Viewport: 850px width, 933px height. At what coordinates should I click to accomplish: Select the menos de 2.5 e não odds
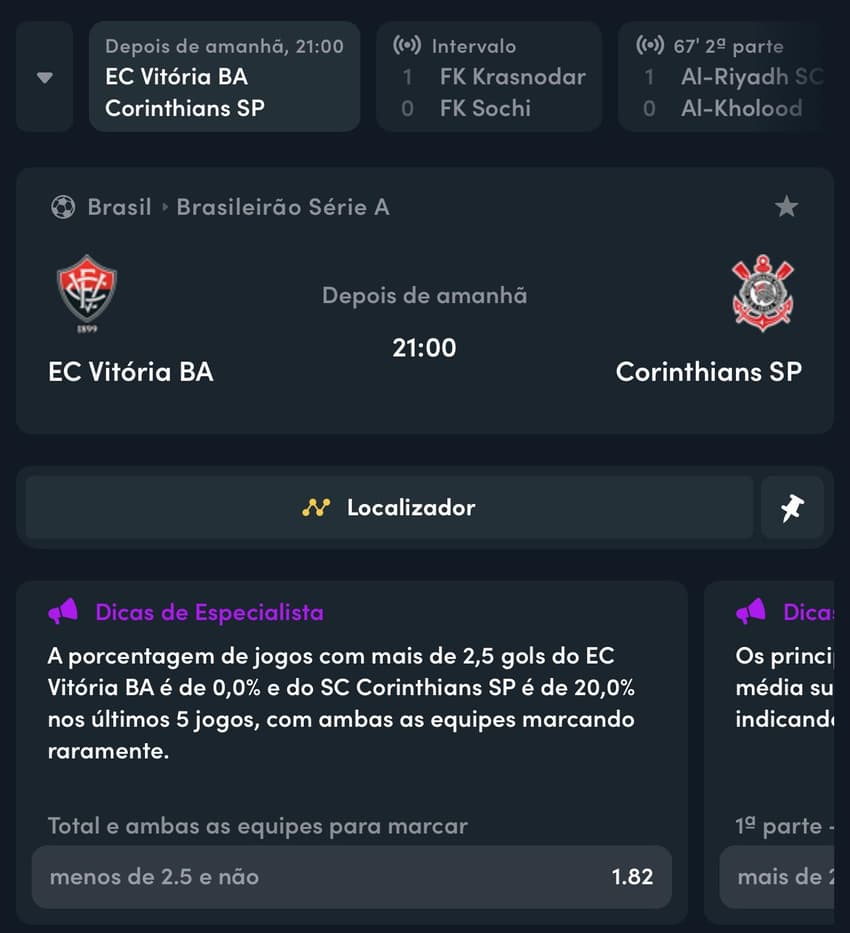click(352, 877)
